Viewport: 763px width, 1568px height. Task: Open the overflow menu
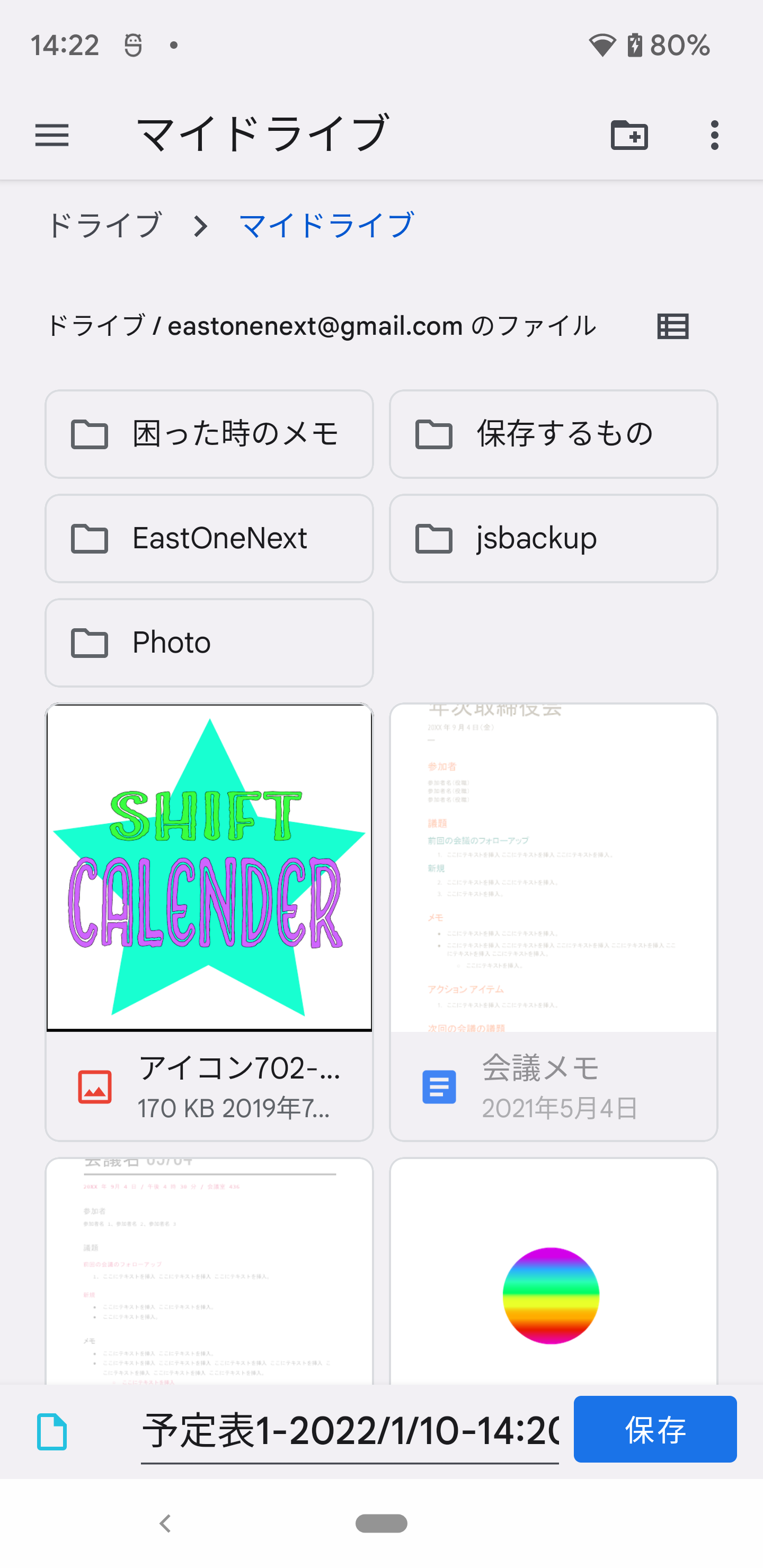point(714,135)
